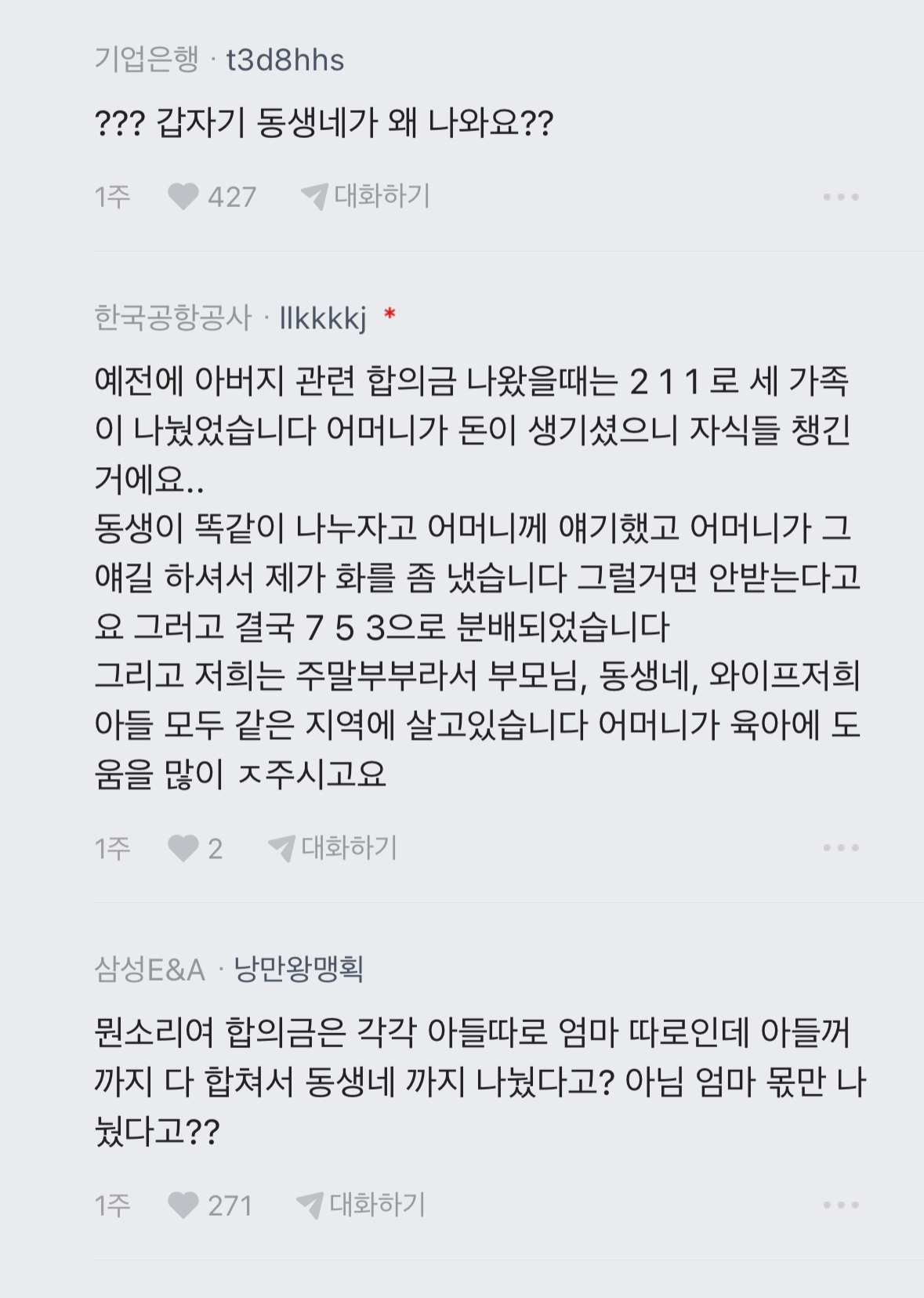
Task: Open more options for llkkkkj's comment
Action: pos(841,848)
